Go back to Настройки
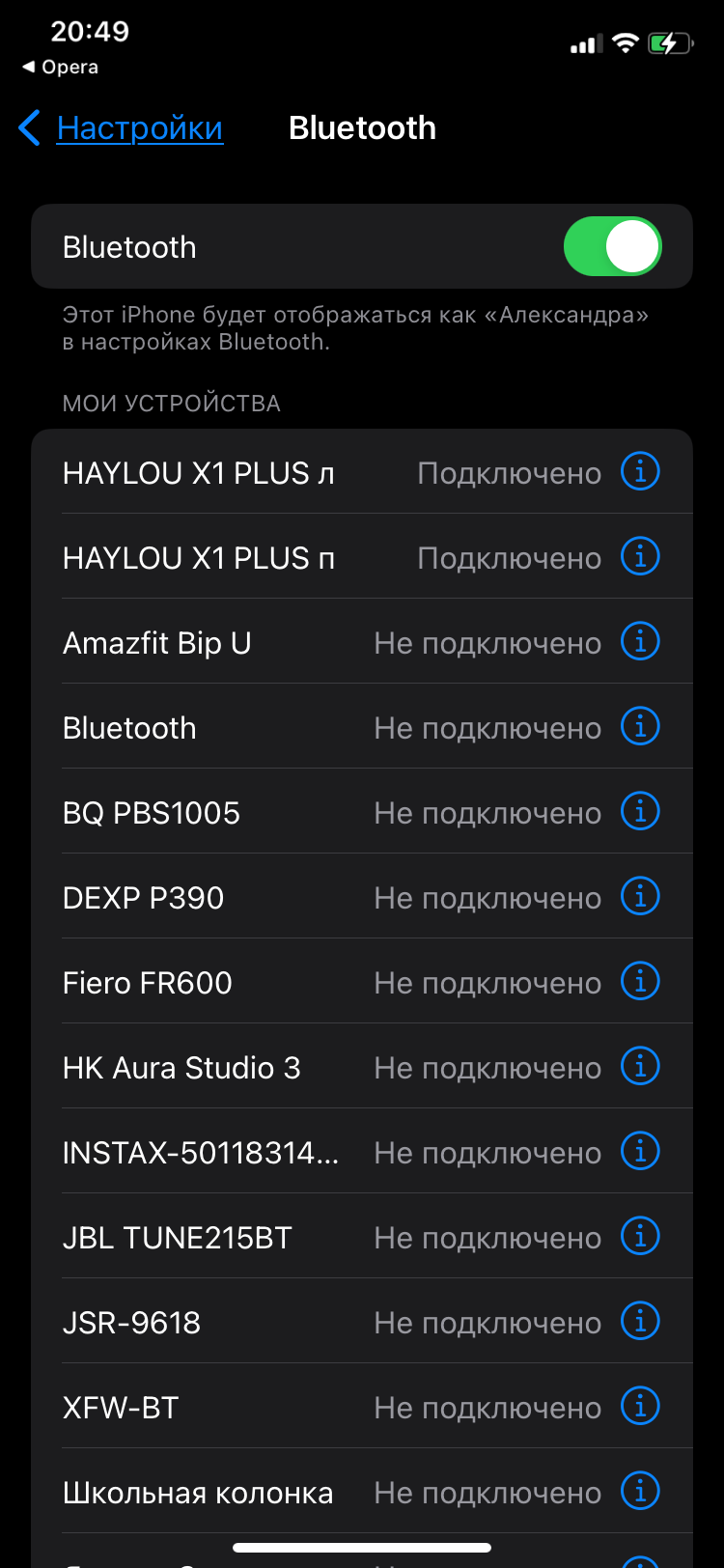Screen dimensions: 724x1568 pyautogui.click(x=123, y=128)
